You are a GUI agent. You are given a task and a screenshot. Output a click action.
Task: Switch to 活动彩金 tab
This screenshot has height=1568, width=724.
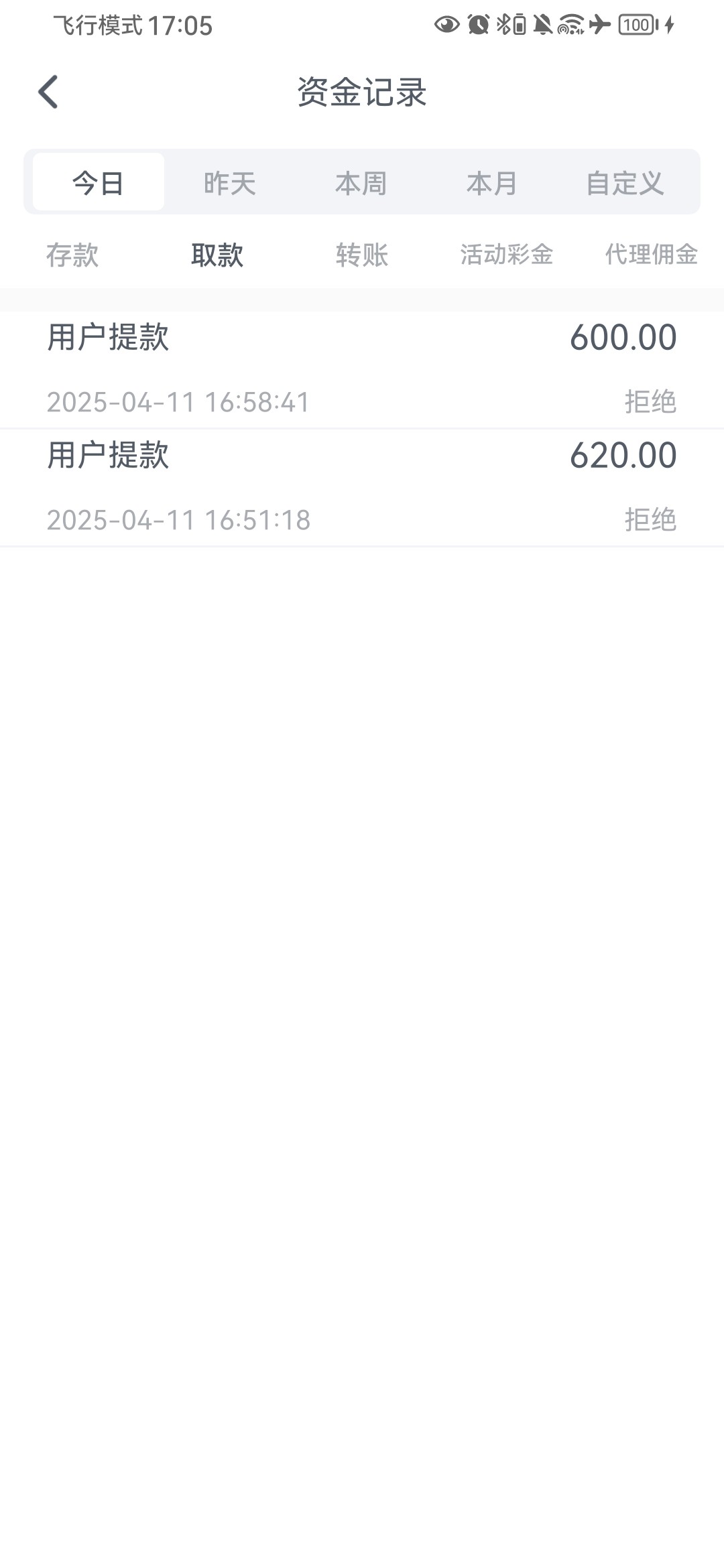click(507, 255)
